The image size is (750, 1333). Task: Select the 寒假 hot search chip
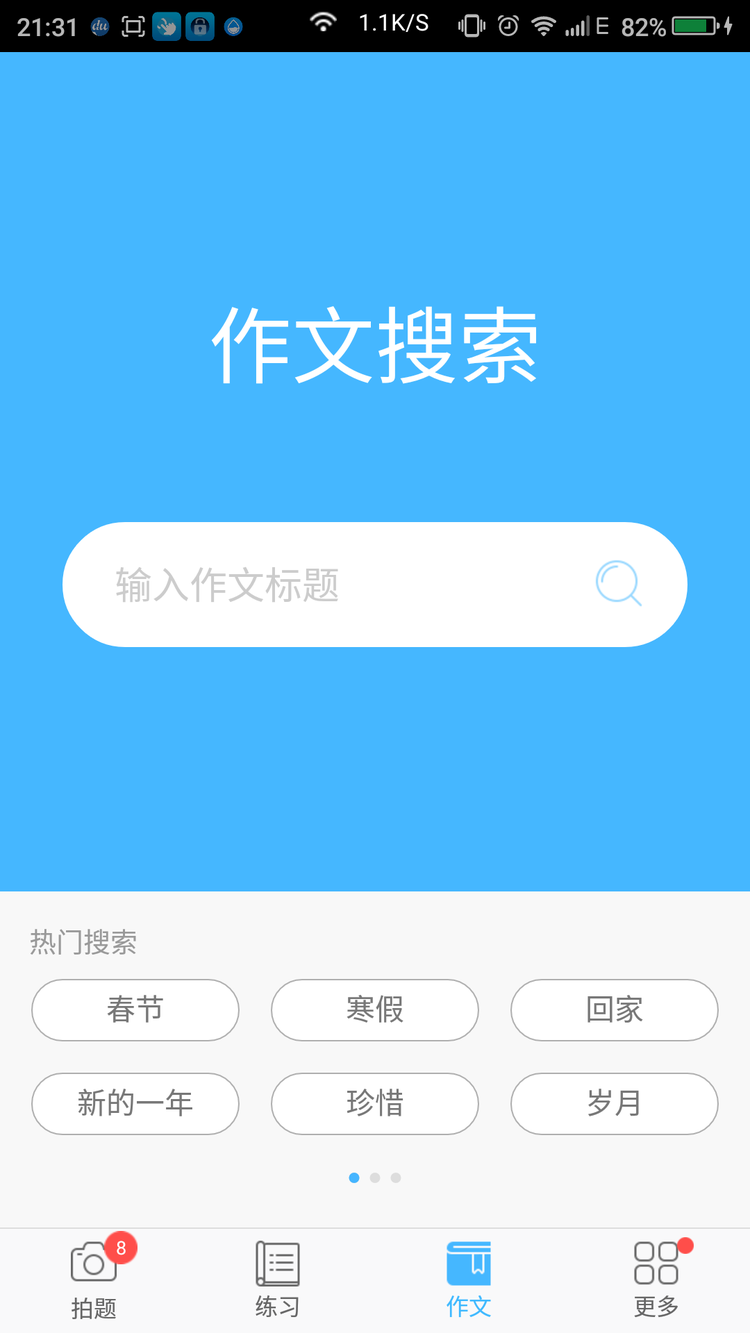(375, 1010)
